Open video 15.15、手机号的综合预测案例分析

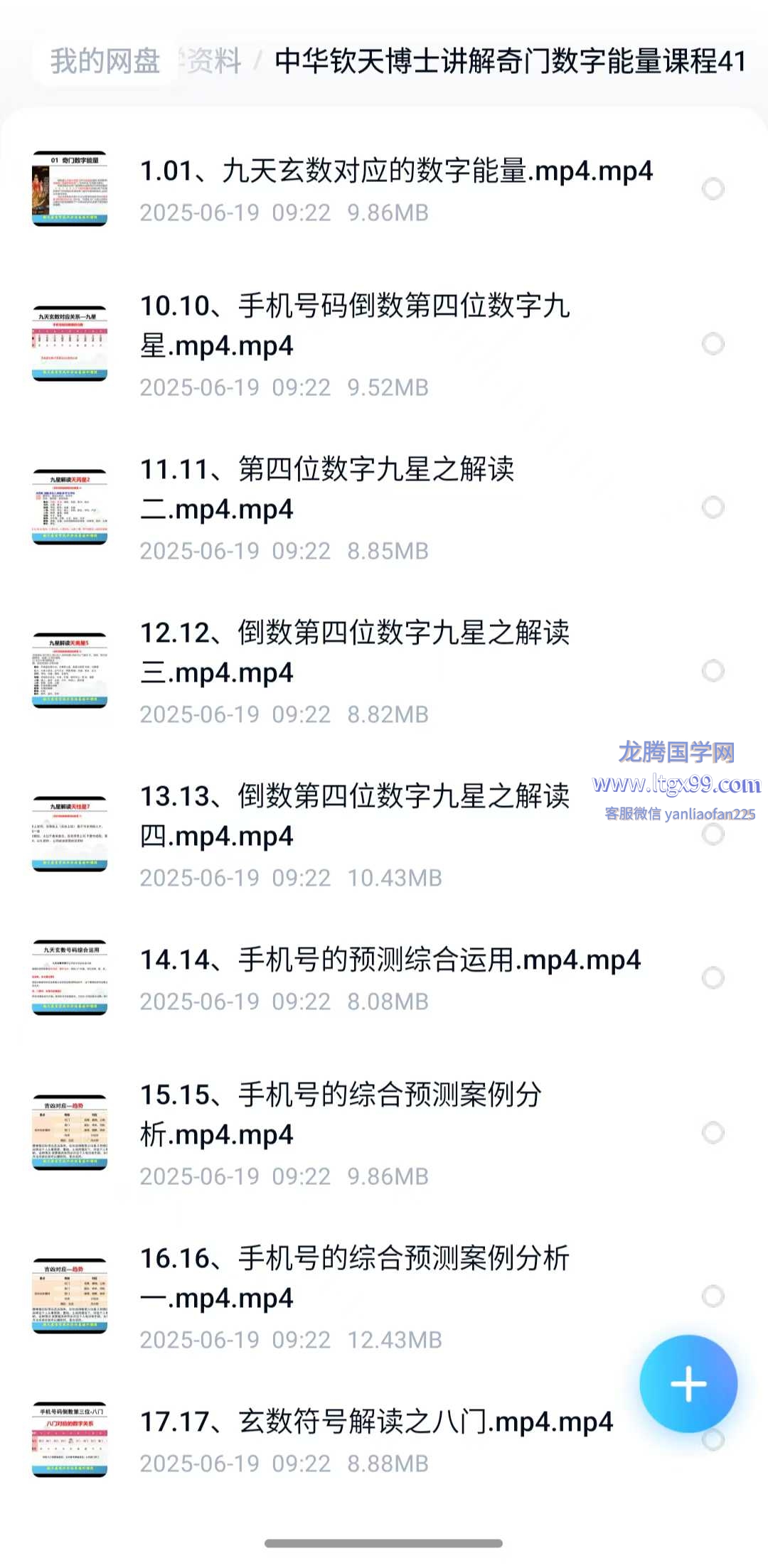click(341, 1115)
